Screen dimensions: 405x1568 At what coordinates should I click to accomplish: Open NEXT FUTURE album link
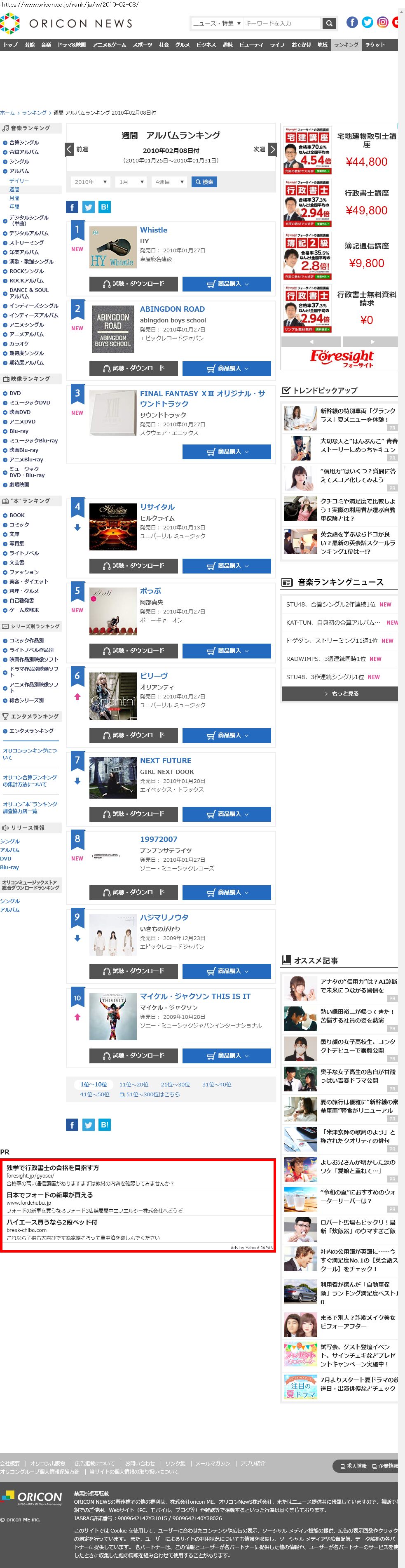[165, 760]
